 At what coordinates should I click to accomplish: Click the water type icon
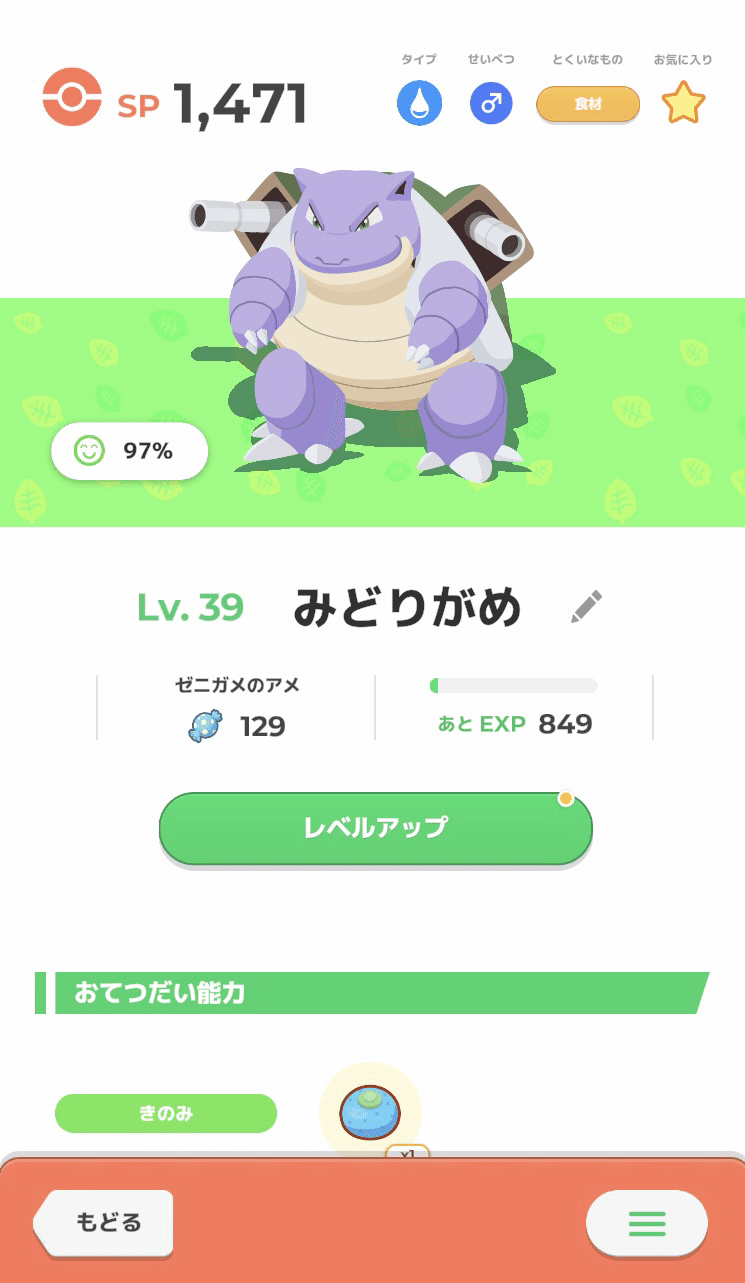pos(418,103)
